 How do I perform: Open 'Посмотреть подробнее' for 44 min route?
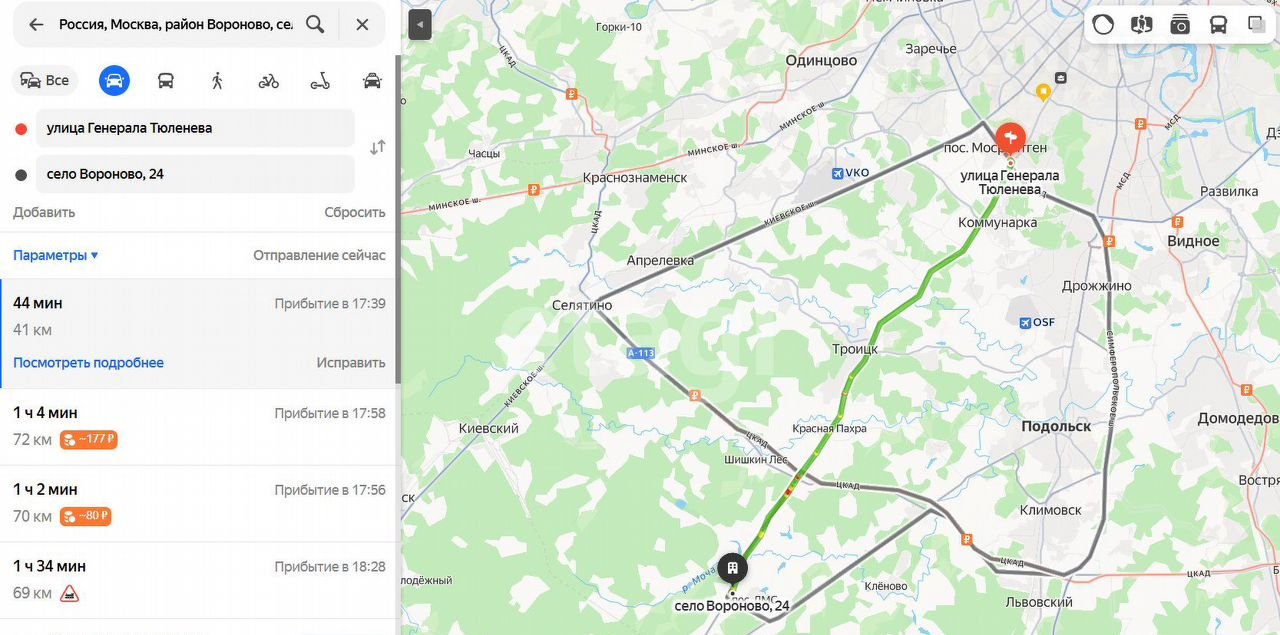[x=88, y=363]
